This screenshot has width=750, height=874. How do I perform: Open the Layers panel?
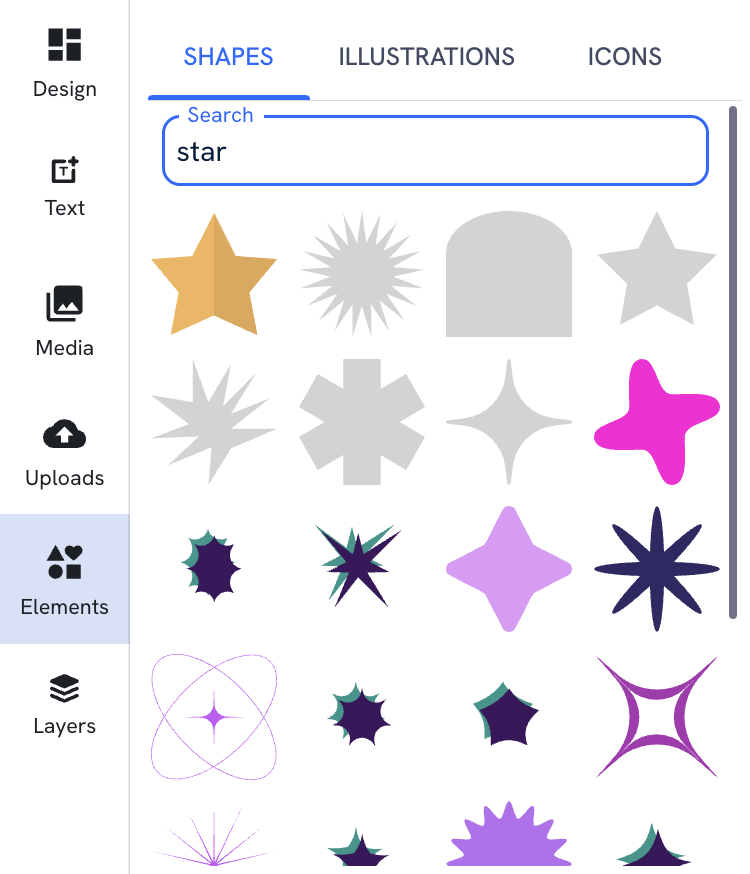click(x=64, y=700)
